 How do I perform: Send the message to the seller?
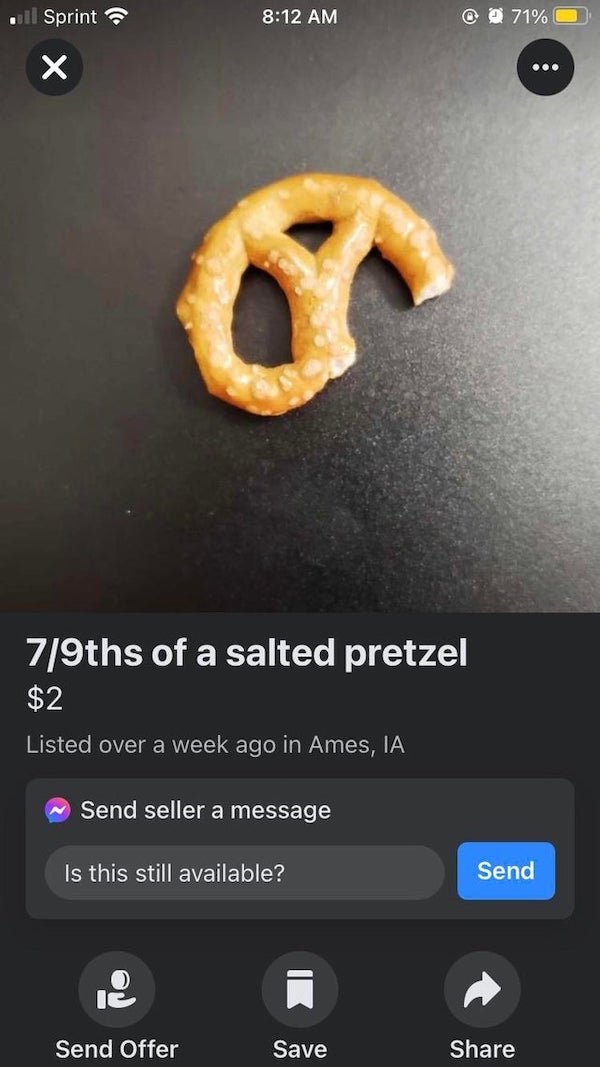pos(505,871)
